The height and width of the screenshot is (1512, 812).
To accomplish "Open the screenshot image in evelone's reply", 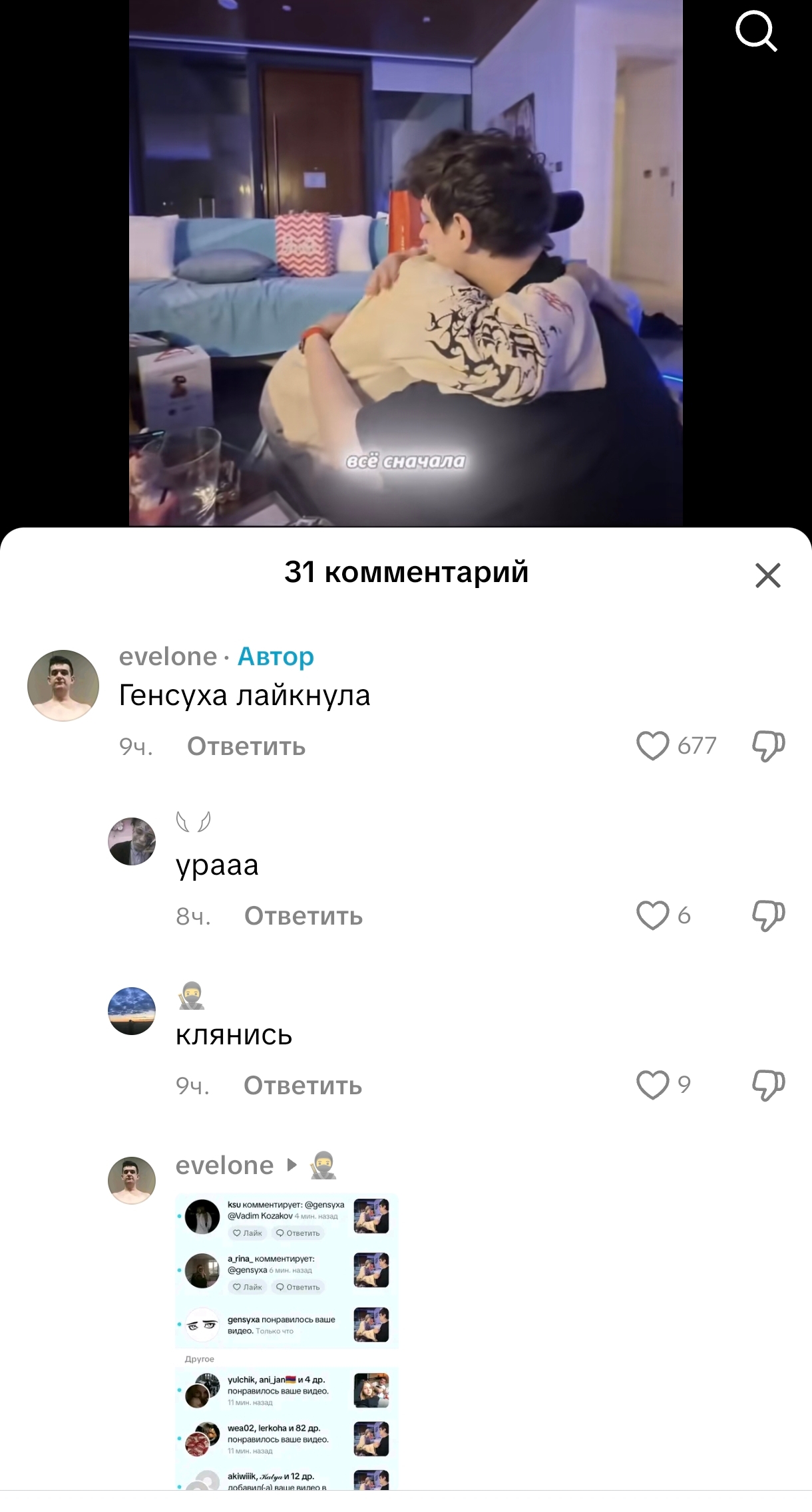I will pos(286,1337).
